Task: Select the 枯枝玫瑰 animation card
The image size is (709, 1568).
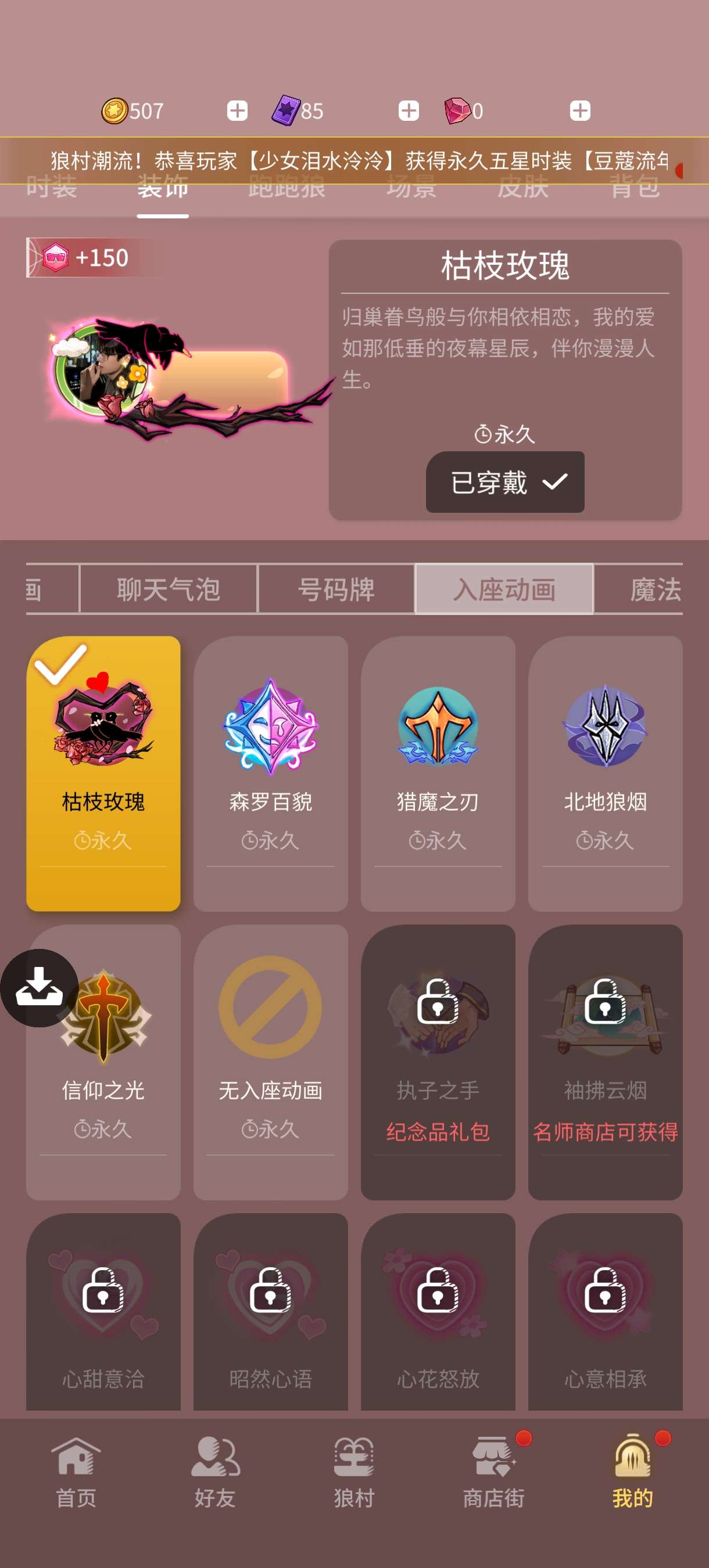Action: [103, 773]
